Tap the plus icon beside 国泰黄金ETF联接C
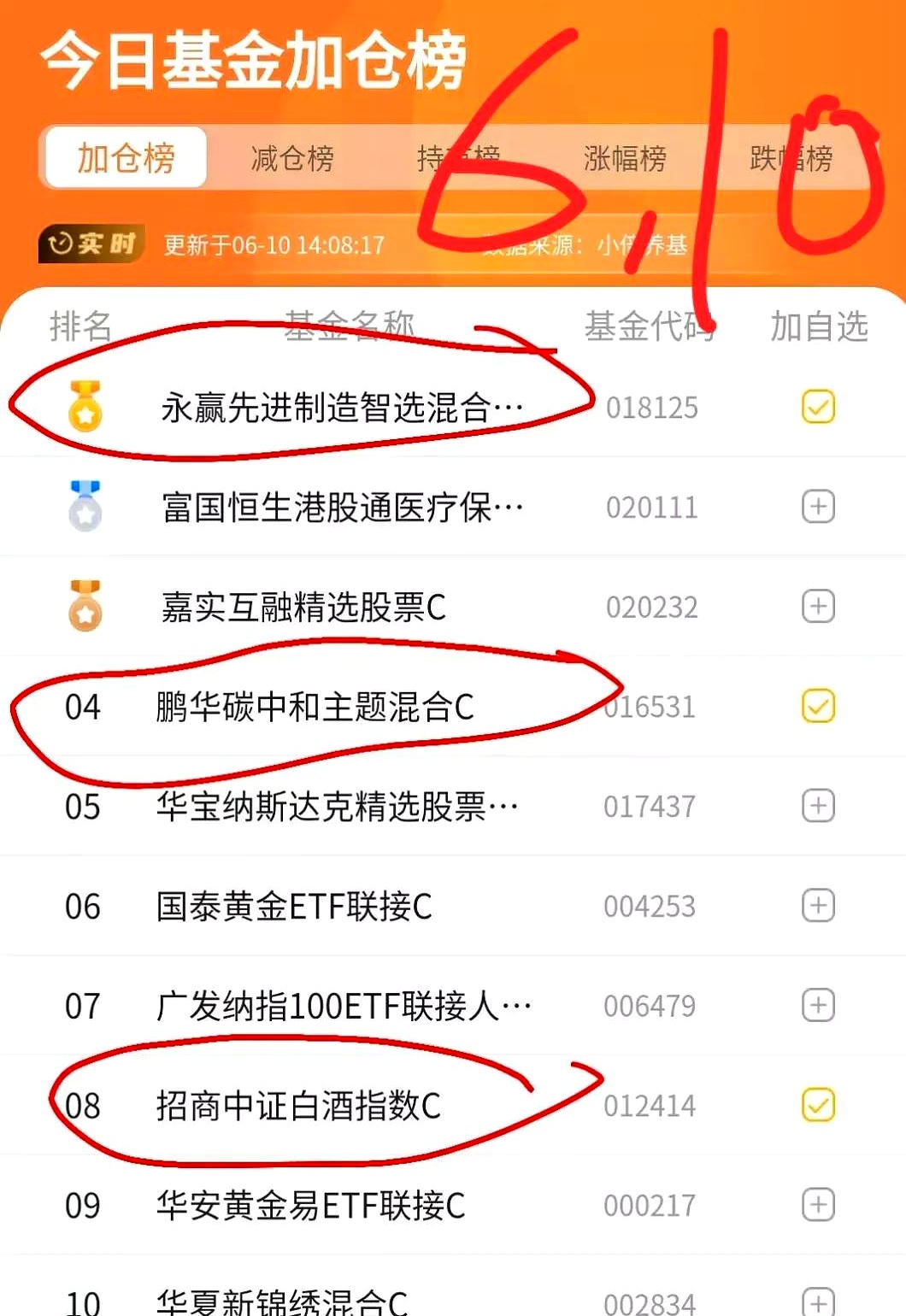Viewport: 906px width, 1316px height. tap(818, 906)
